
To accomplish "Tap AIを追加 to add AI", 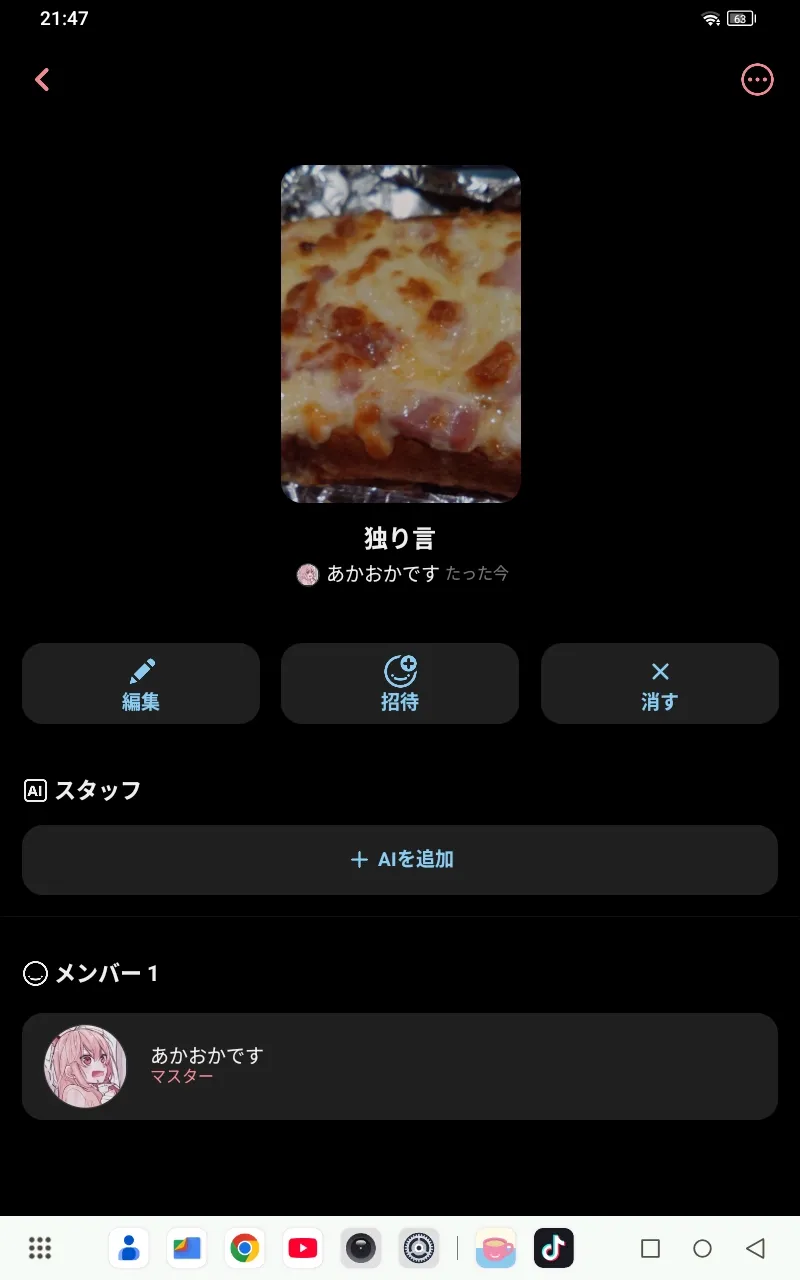I will pos(400,860).
